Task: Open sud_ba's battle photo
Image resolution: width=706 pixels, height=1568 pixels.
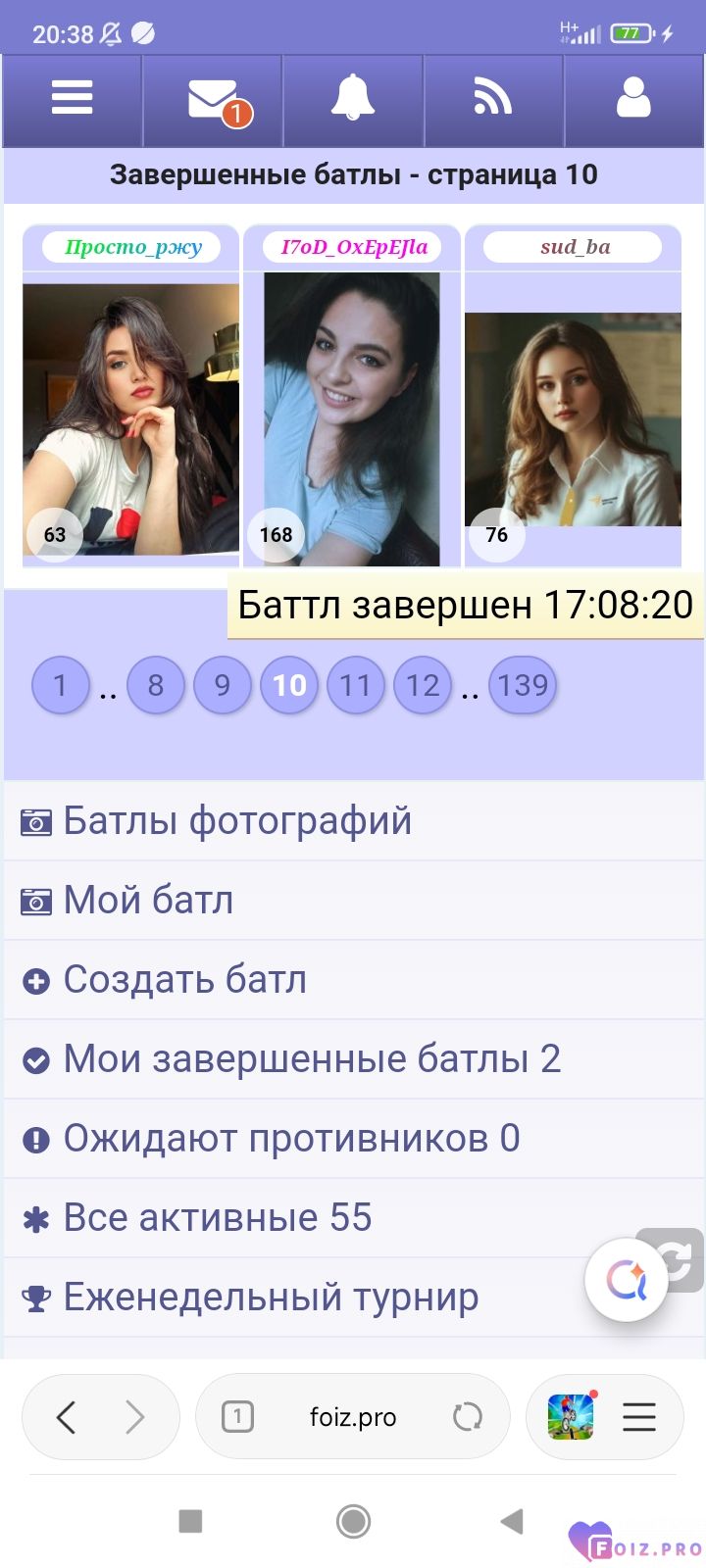Action: 573,419
